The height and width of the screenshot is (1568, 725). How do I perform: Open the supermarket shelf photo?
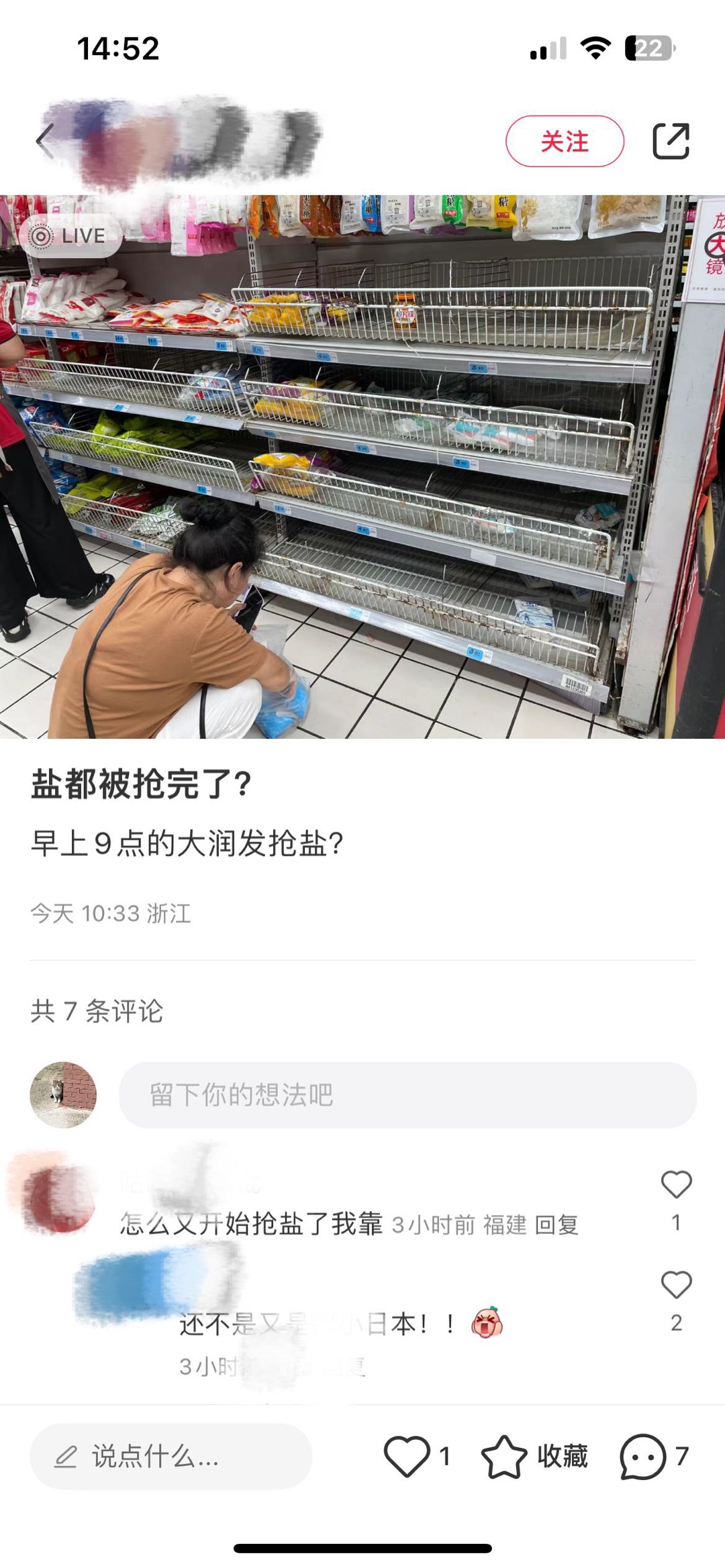[x=362, y=466]
